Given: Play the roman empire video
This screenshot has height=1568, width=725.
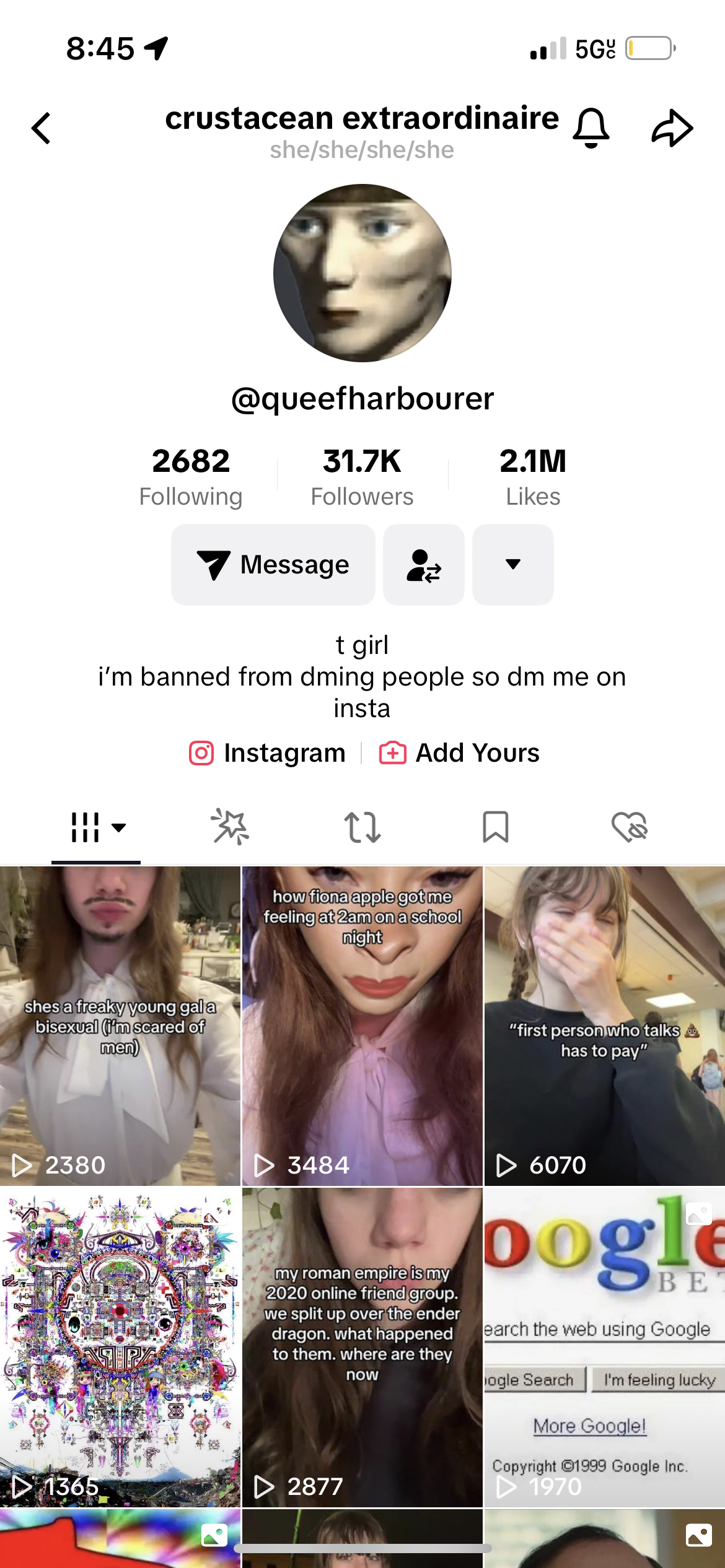Looking at the screenshot, I should [x=362, y=1348].
